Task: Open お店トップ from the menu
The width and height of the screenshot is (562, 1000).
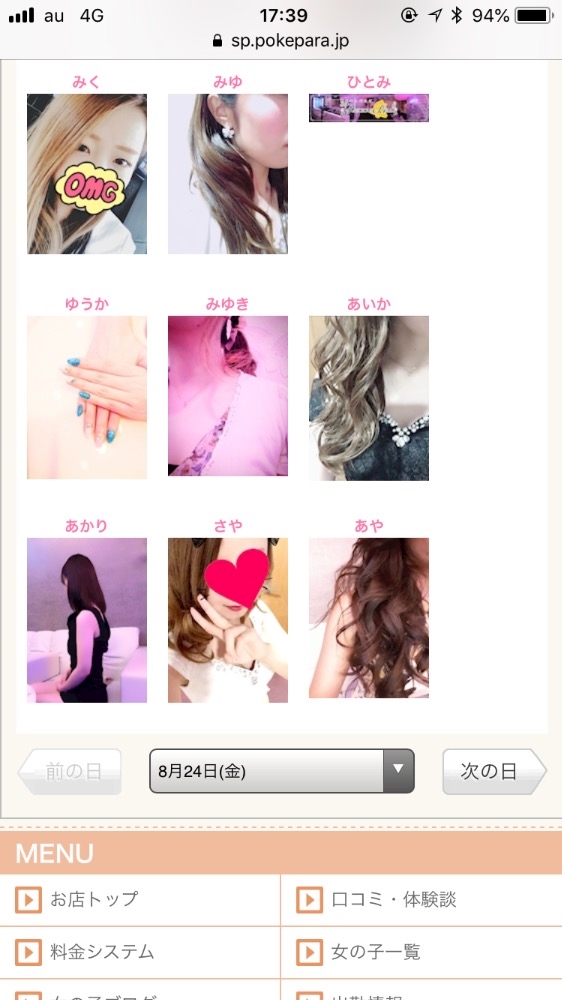Action: [140, 899]
